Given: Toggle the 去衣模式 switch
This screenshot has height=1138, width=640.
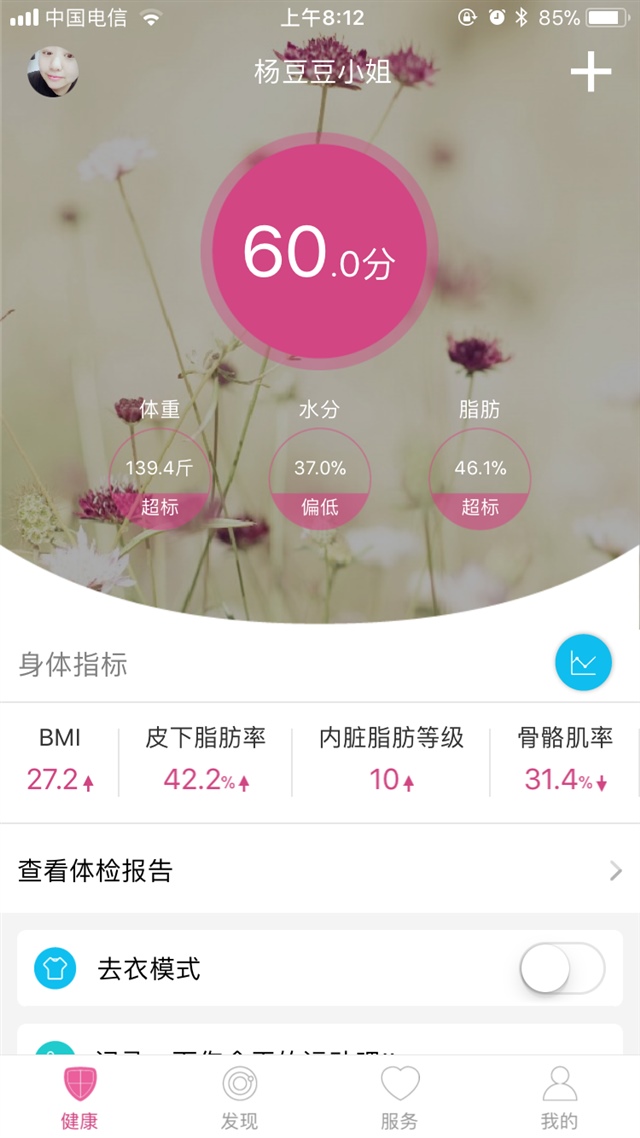Looking at the screenshot, I should click(562, 968).
